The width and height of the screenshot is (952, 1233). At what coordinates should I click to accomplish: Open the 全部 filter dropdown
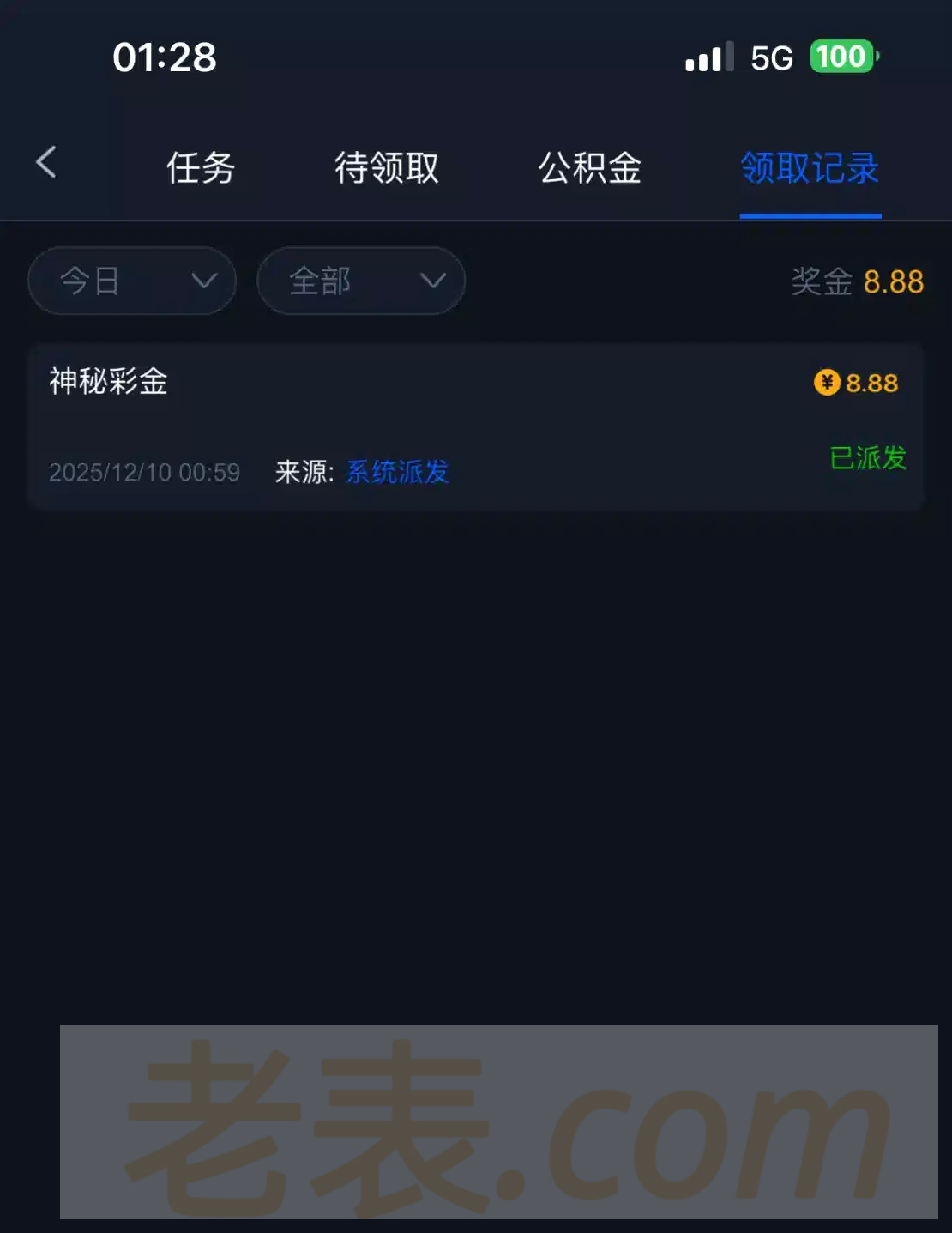[361, 281]
